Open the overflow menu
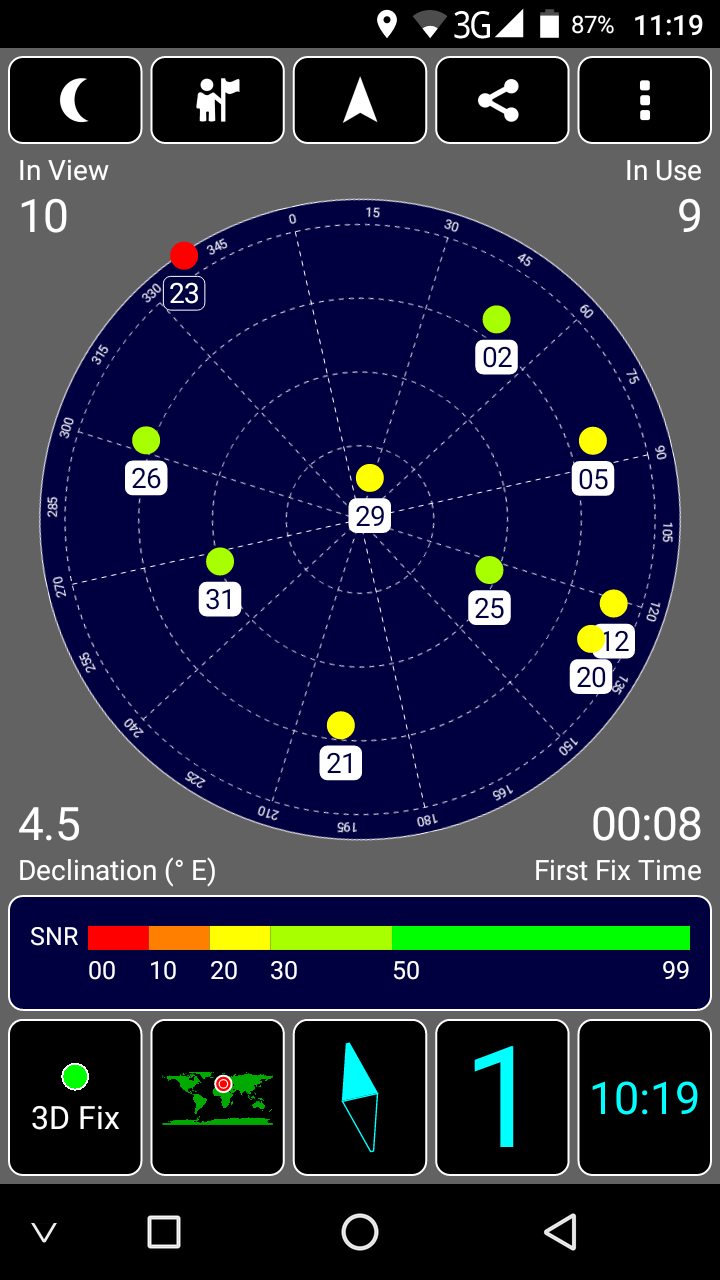 tap(644, 100)
